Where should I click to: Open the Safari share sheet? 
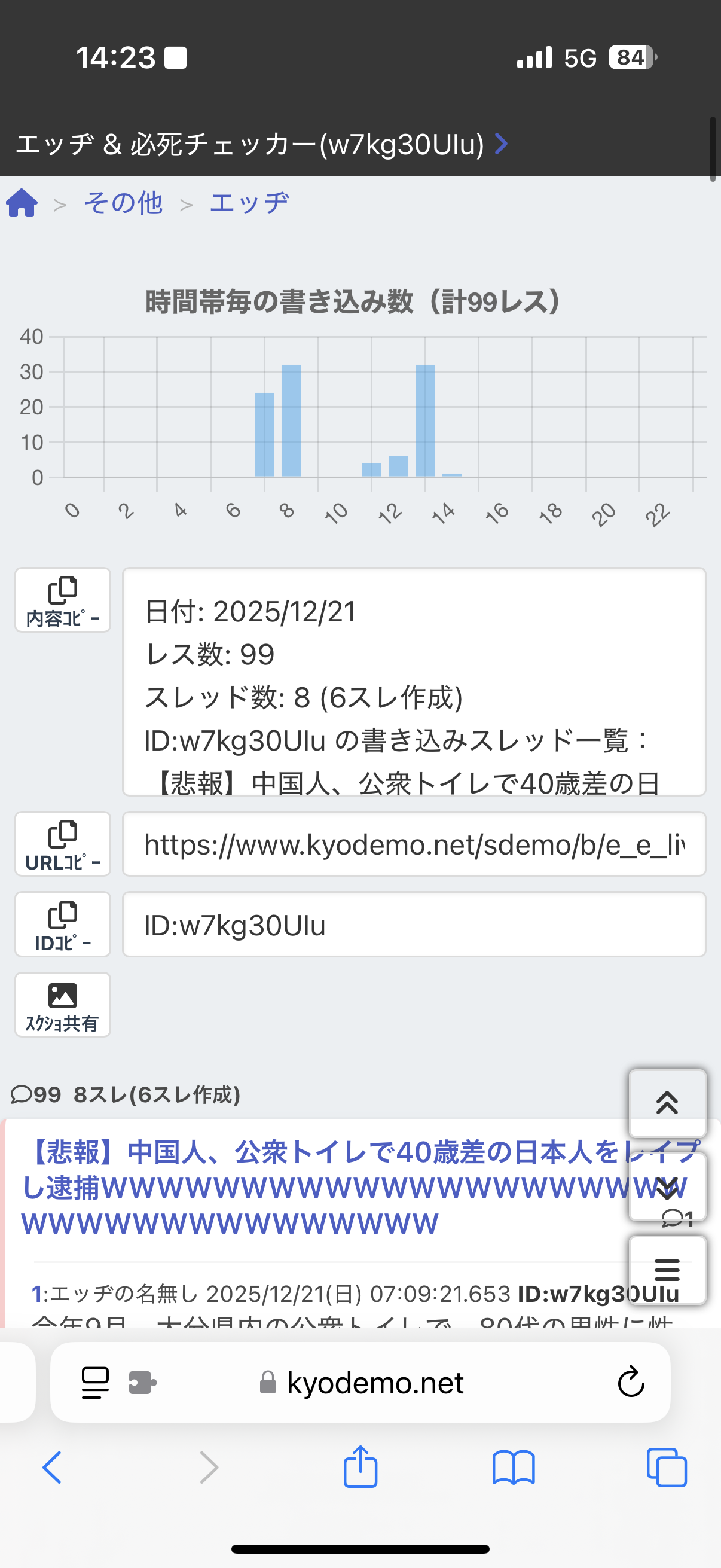point(361,1468)
